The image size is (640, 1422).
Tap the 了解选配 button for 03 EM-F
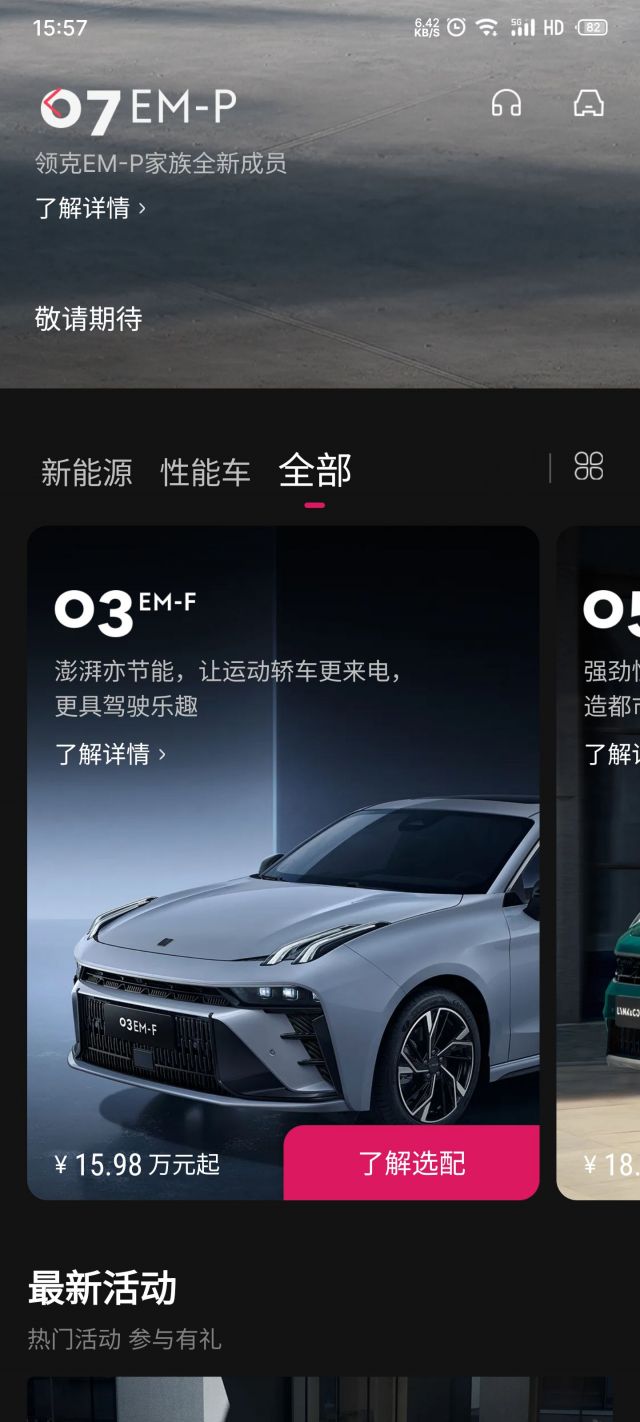click(411, 1163)
